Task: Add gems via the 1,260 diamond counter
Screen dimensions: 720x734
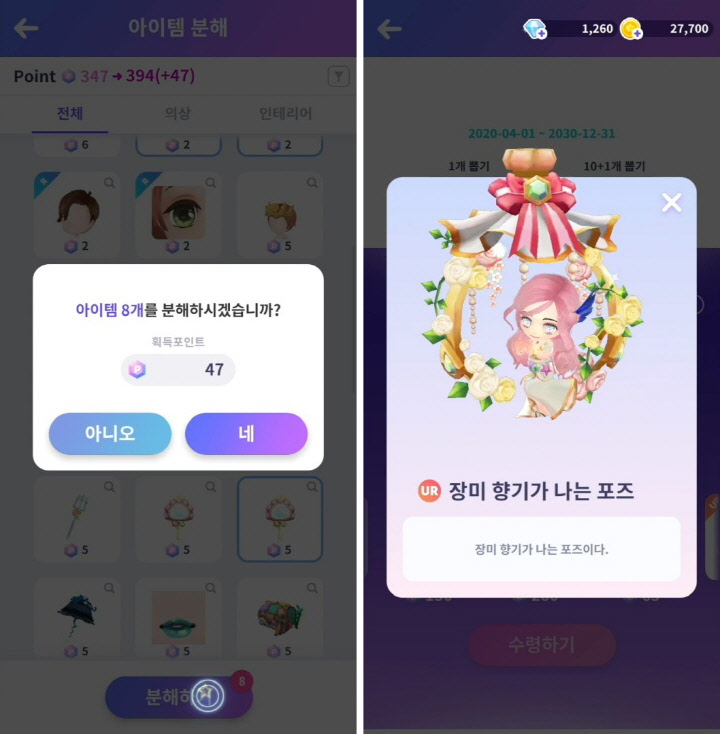Action: coord(536,29)
